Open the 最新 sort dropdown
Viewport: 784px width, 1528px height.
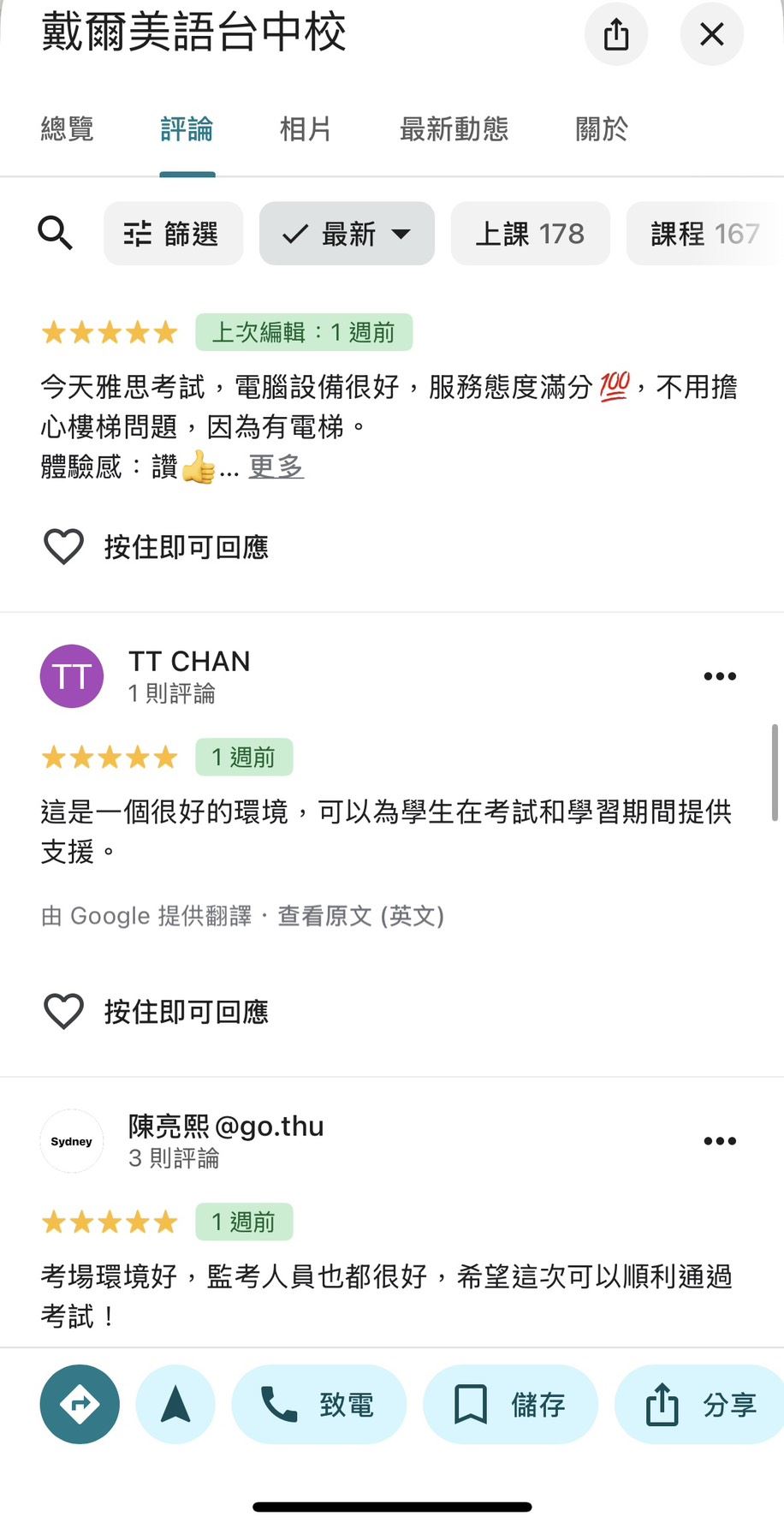click(347, 234)
